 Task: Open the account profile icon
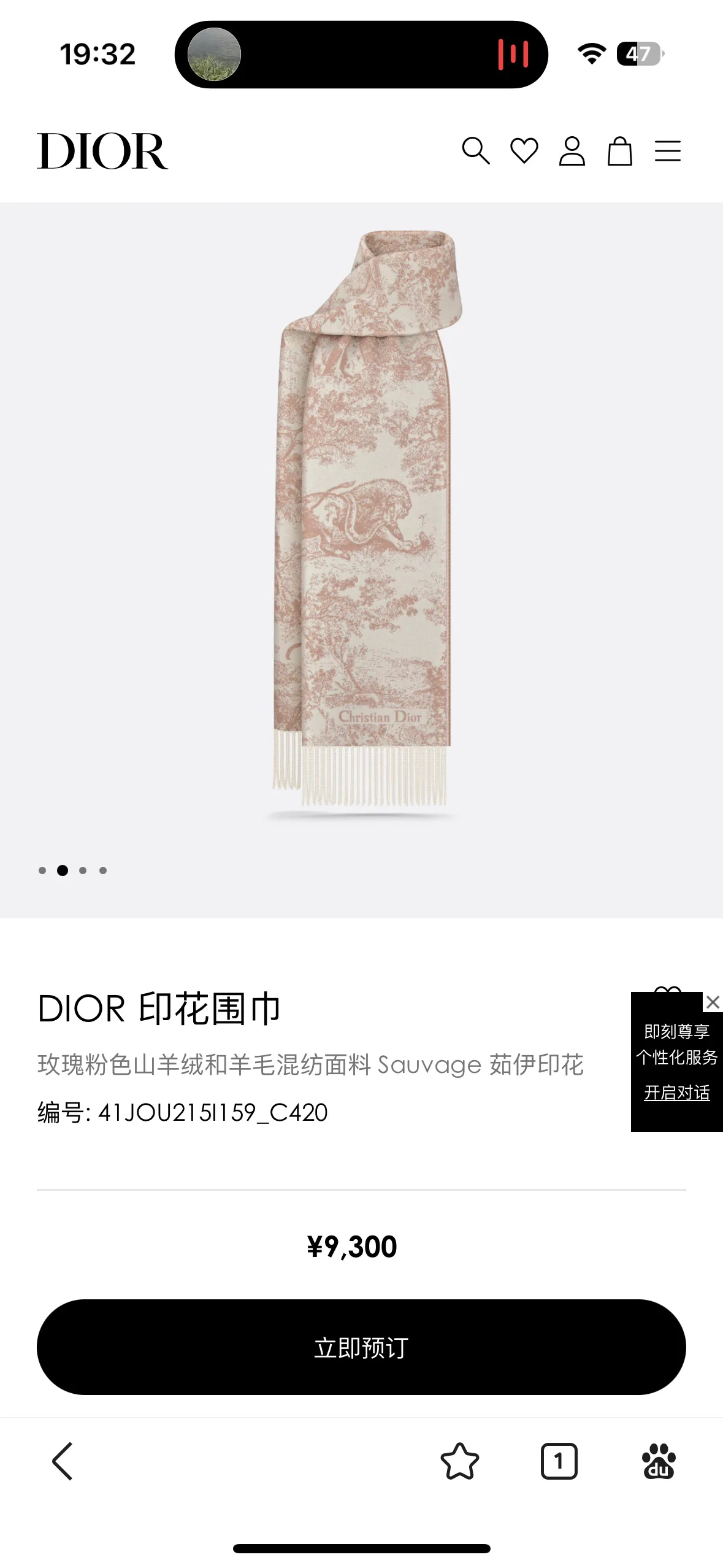[572, 151]
